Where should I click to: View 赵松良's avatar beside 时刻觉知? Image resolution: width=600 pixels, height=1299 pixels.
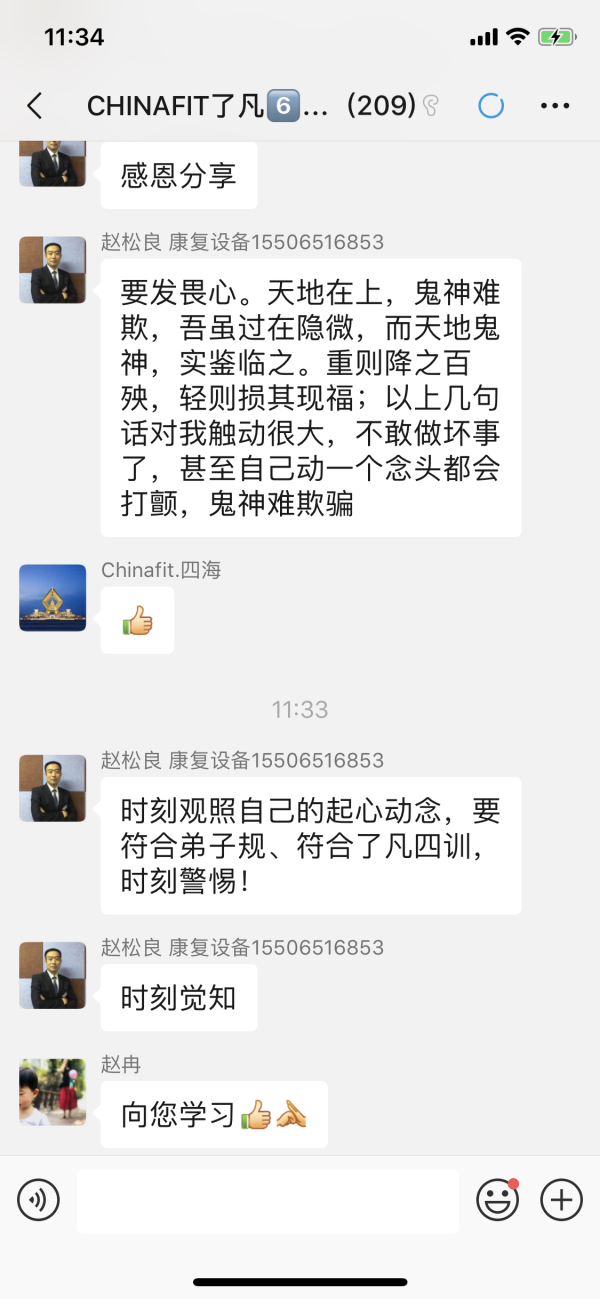coord(52,975)
